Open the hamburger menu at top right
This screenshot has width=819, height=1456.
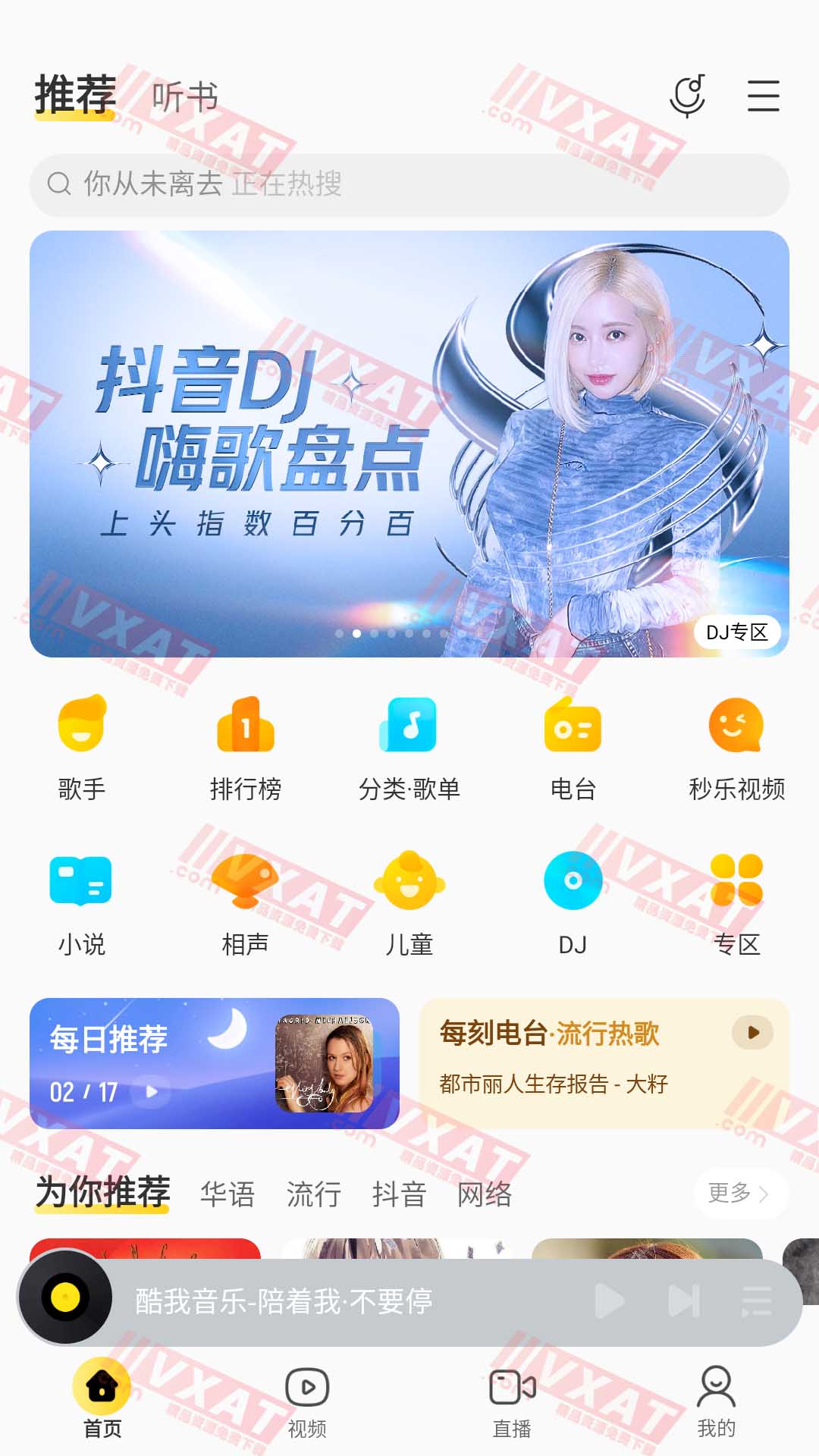[763, 96]
